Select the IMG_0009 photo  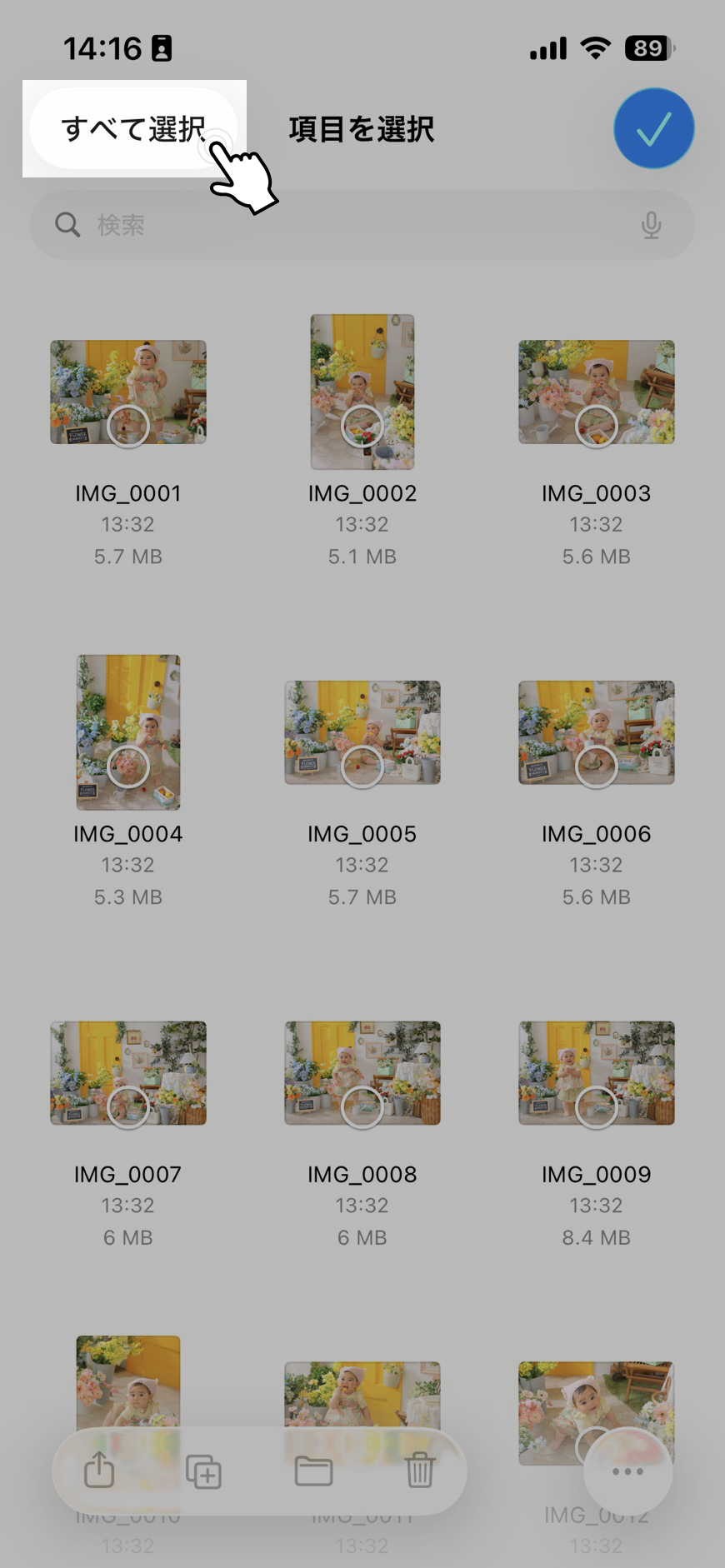[x=597, y=1073]
